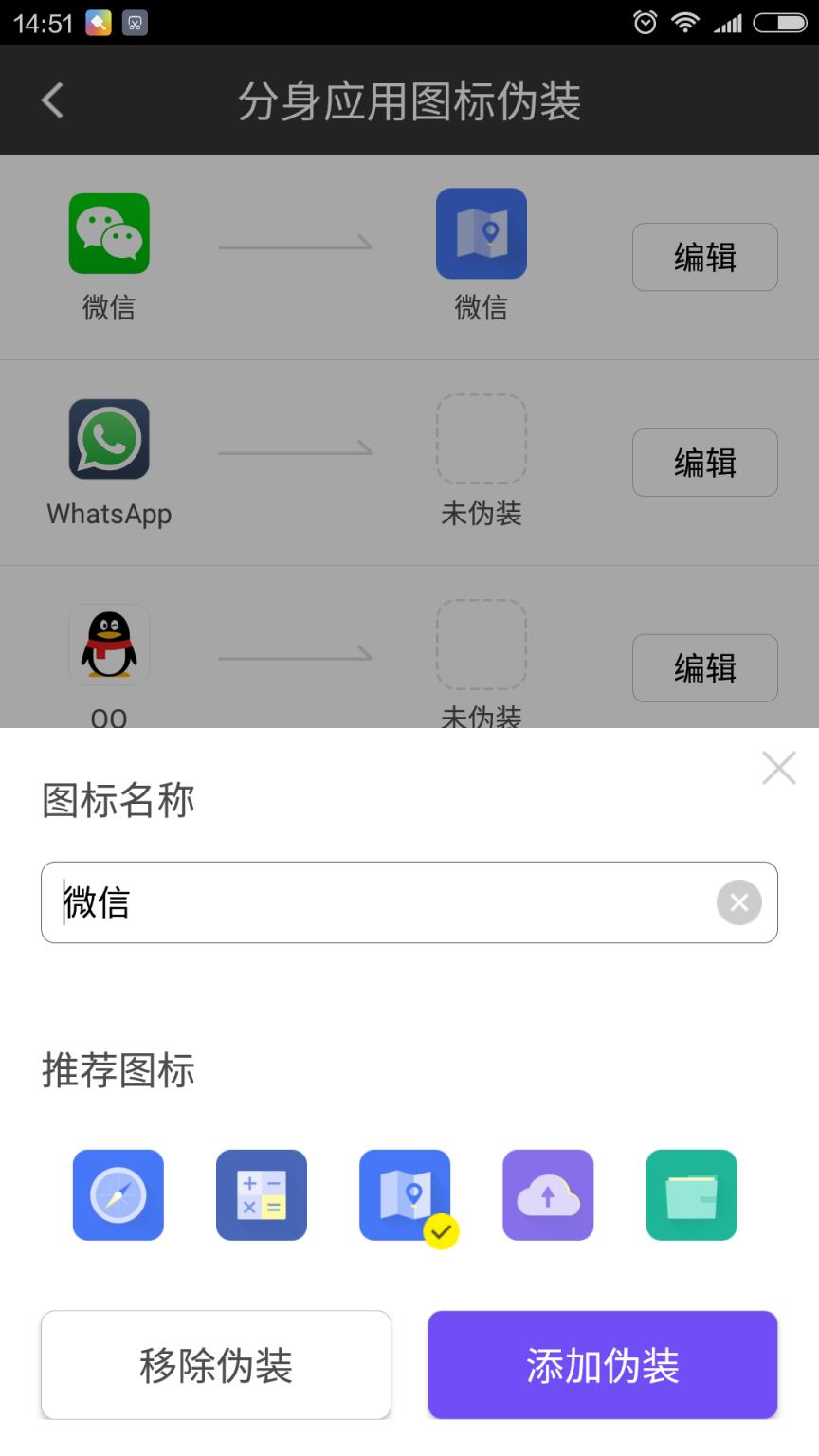Viewport: 819px width, 1456px height.
Task: Pick the purple cloud upload icon
Action: coord(548,1195)
